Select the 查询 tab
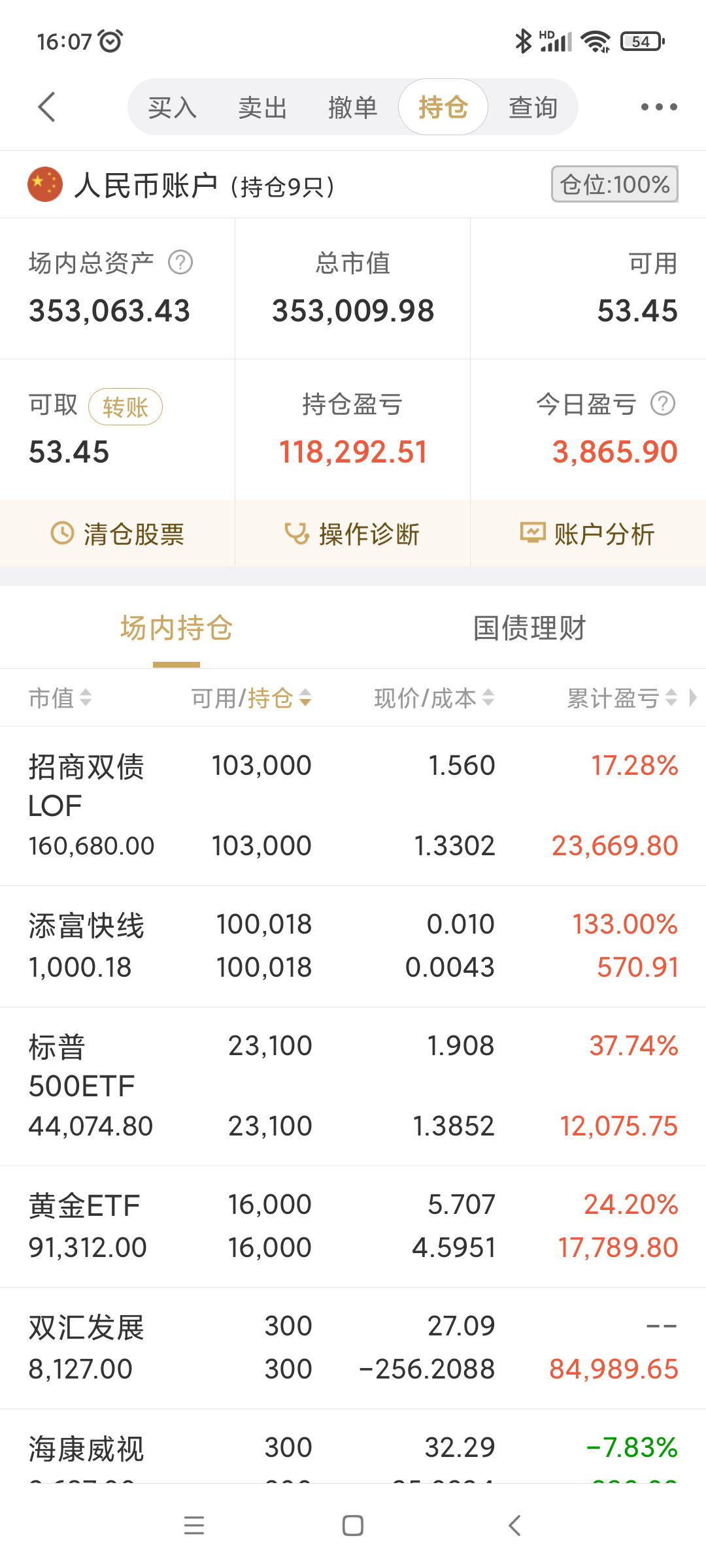 533,107
